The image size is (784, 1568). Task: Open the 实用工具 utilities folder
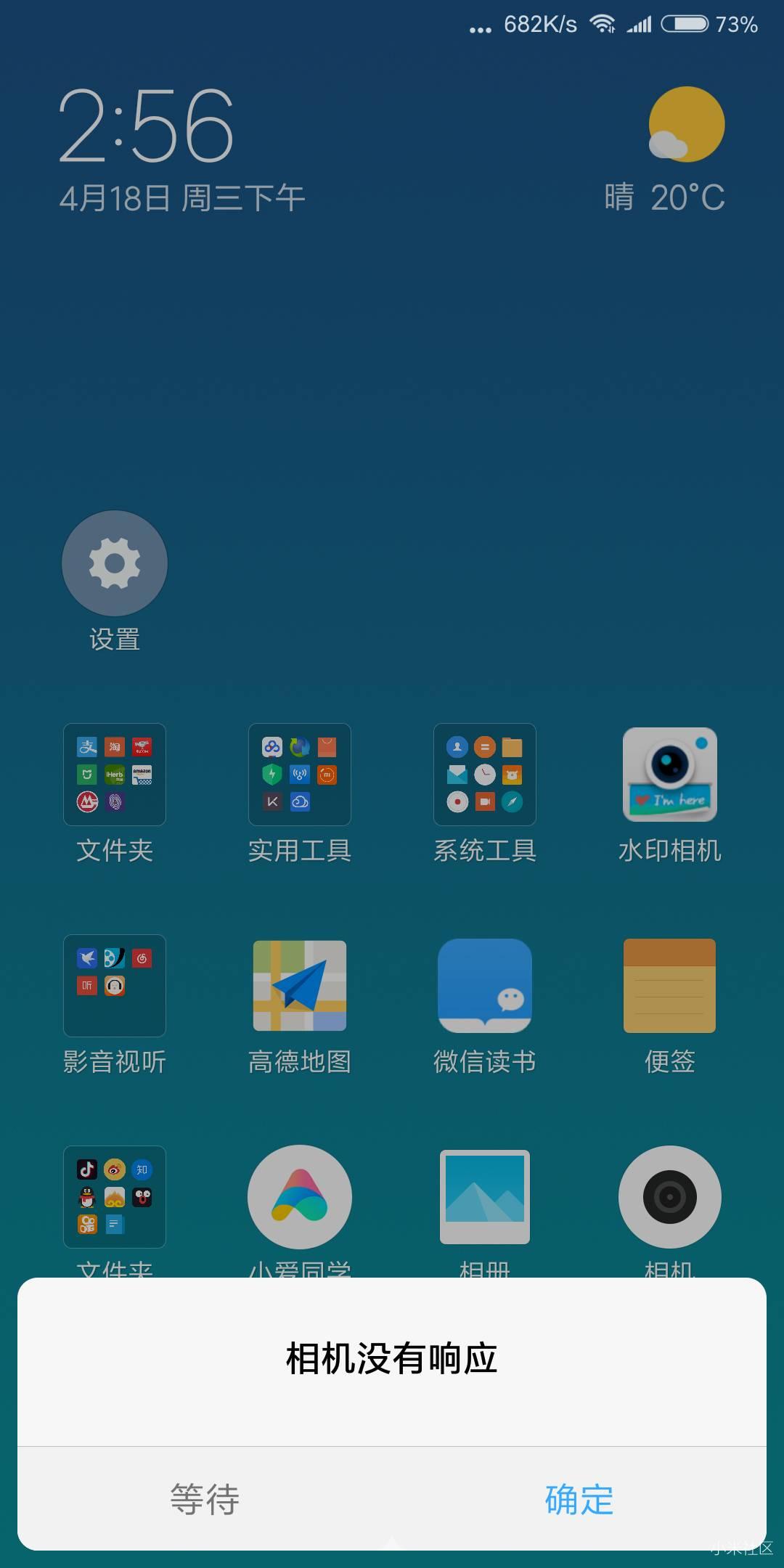coord(299,775)
